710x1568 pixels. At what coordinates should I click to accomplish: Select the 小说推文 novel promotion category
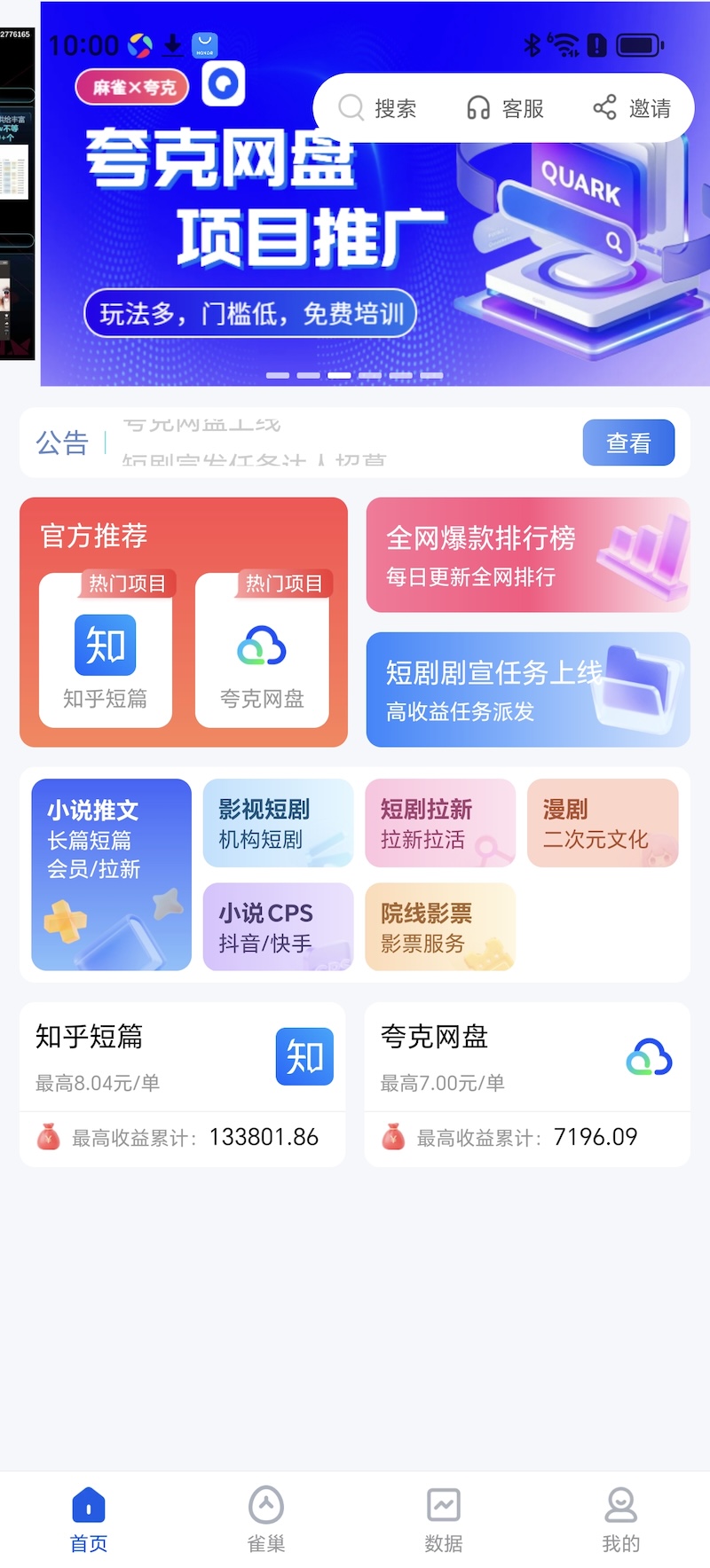click(110, 875)
